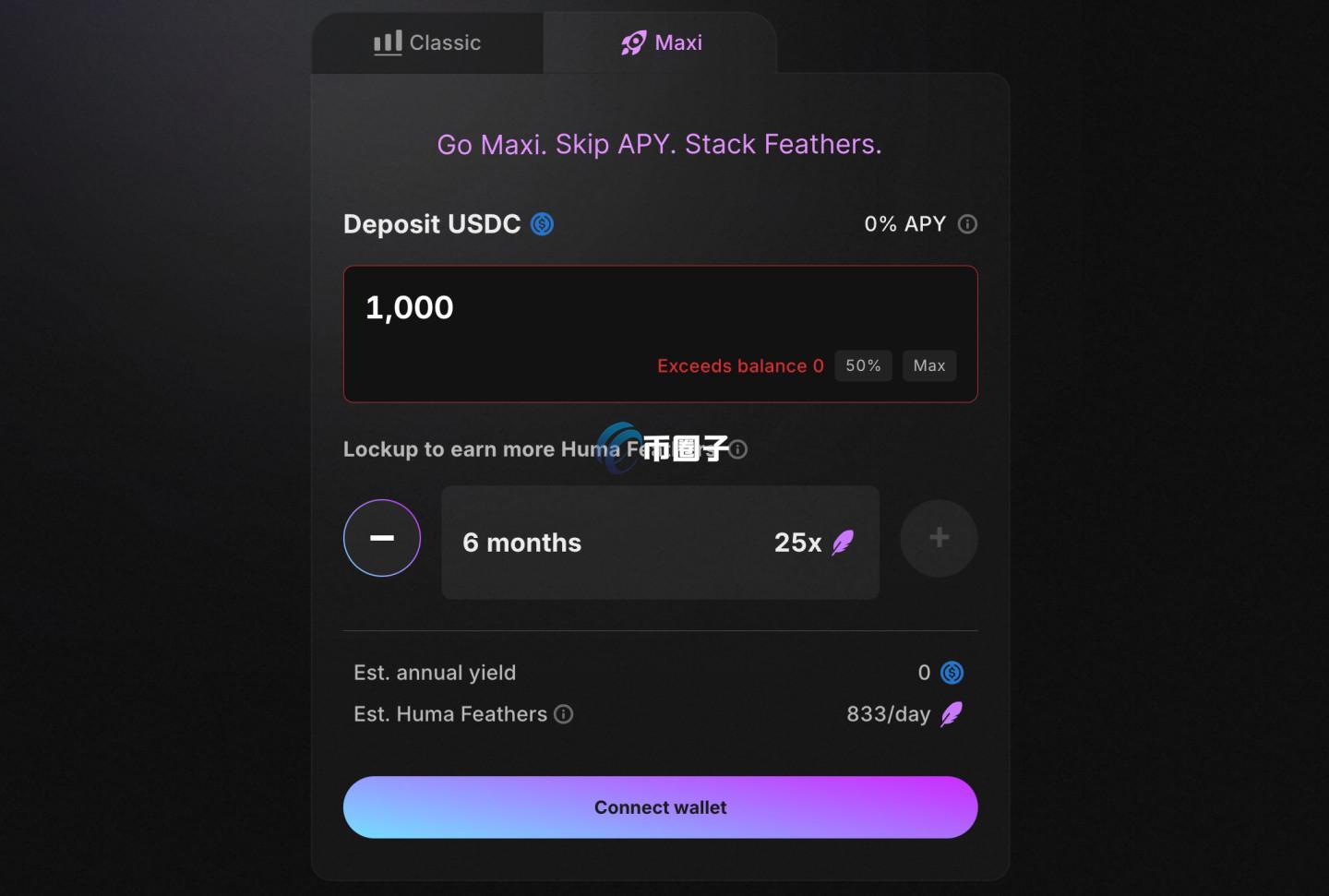Image resolution: width=1329 pixels, height=896 pixels.
Task: Edit the deposit amount field
Action: (660, 334)
